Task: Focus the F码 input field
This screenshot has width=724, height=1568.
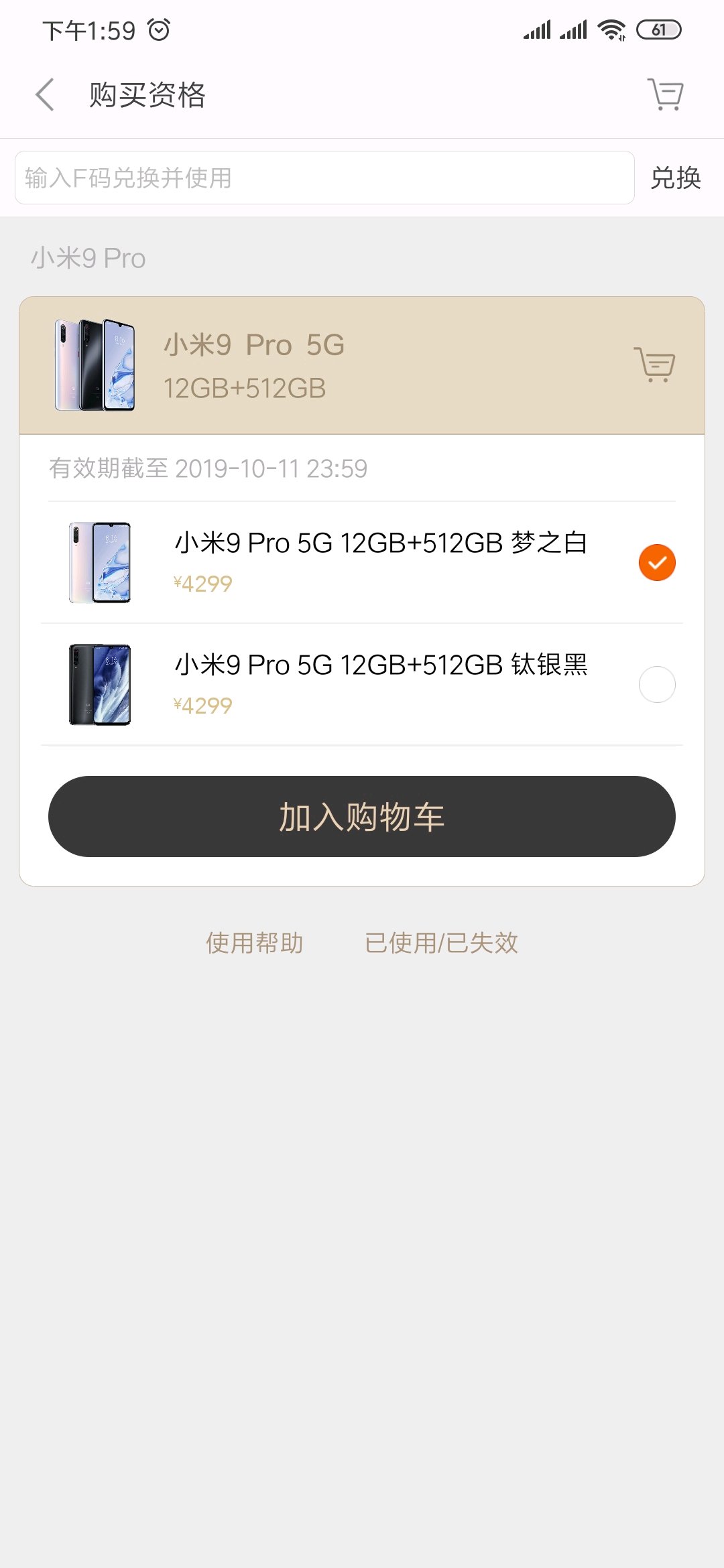Action: (x=324, y=178)
